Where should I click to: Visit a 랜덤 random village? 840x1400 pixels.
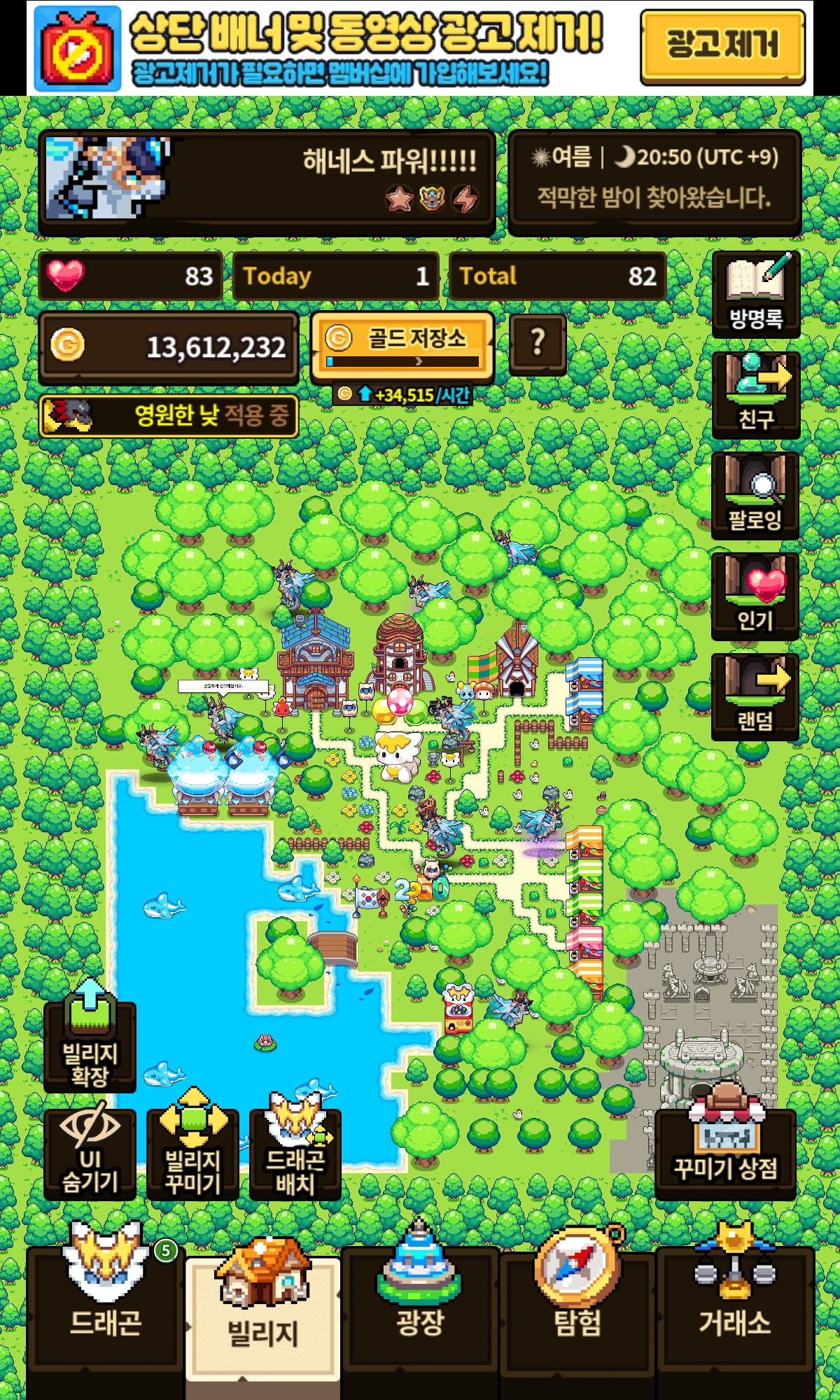point(755,696)
